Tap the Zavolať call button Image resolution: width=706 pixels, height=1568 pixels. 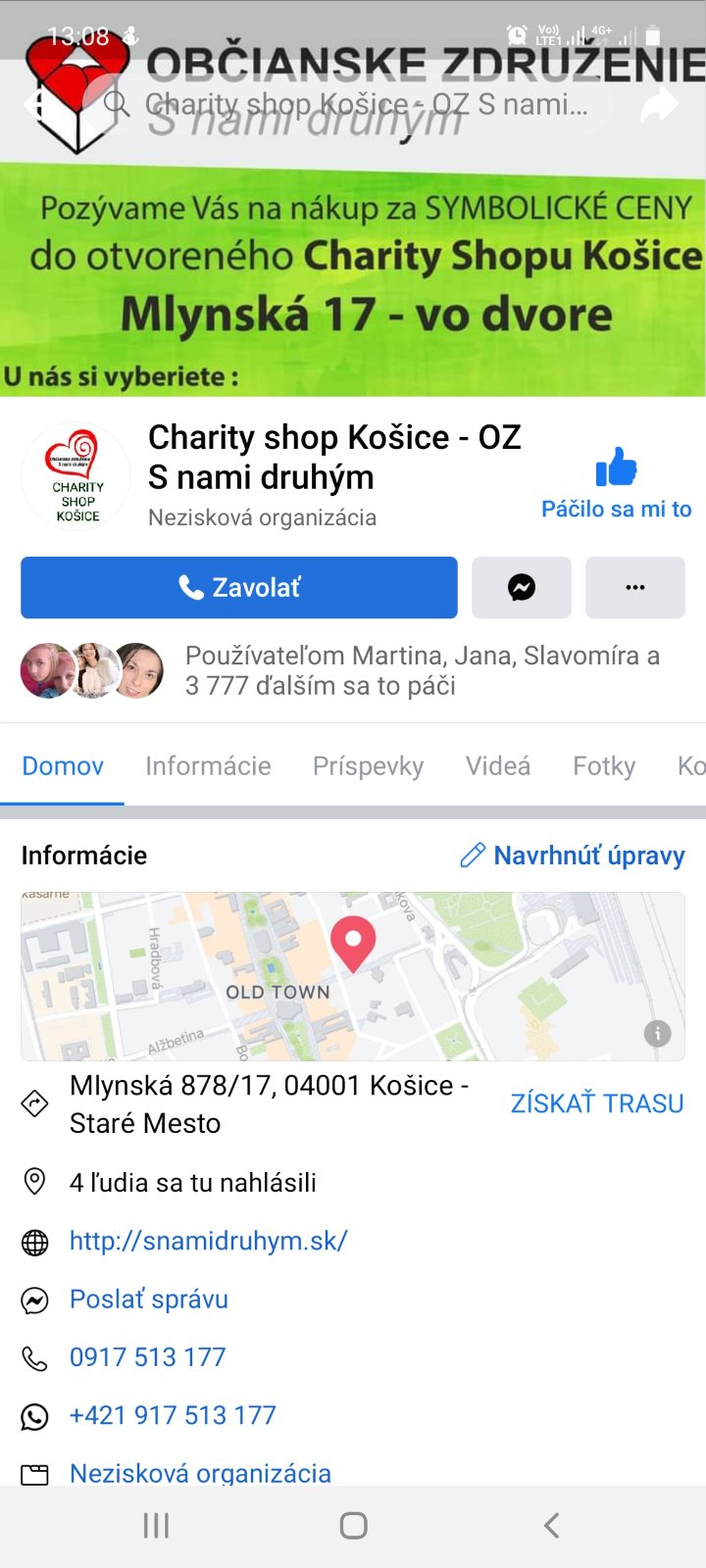pos(239,588)
